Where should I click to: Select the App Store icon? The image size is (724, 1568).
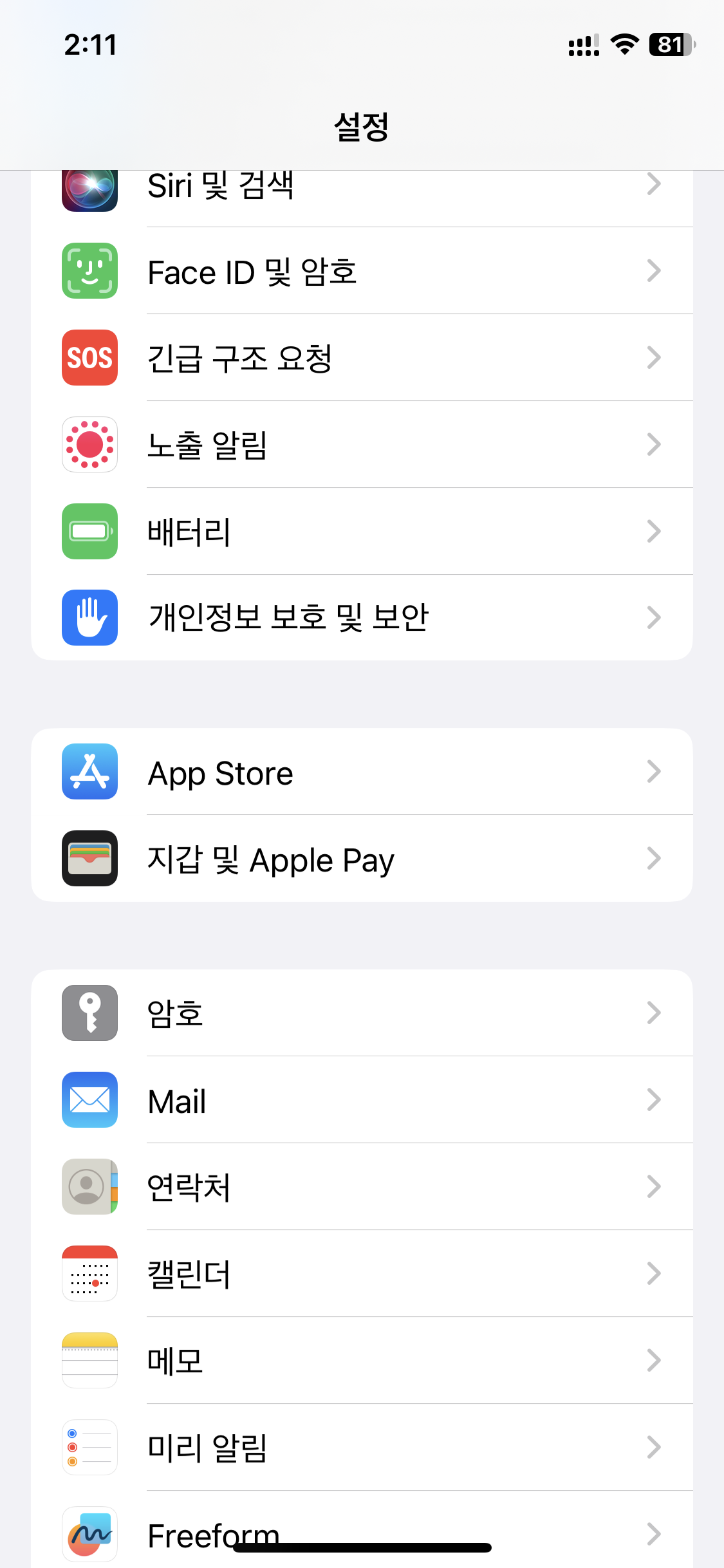(89, 772)
